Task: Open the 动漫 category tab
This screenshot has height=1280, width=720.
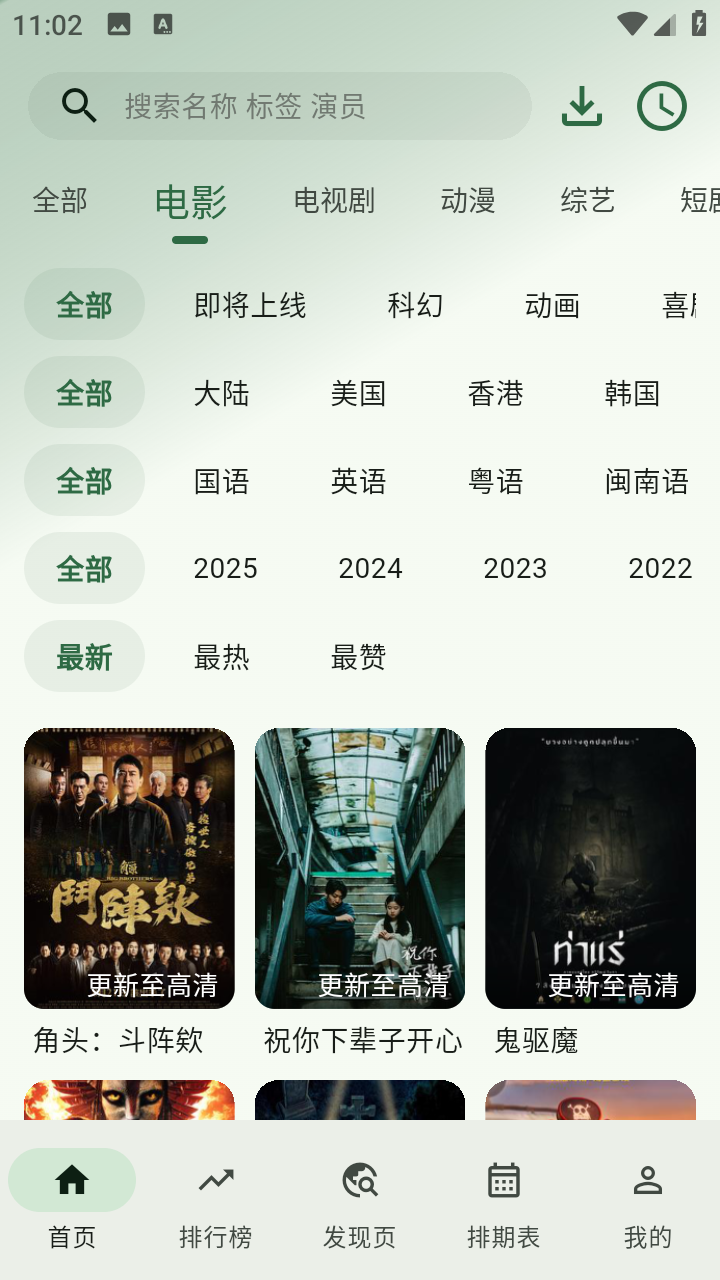Action: click(x=466, y=201)
